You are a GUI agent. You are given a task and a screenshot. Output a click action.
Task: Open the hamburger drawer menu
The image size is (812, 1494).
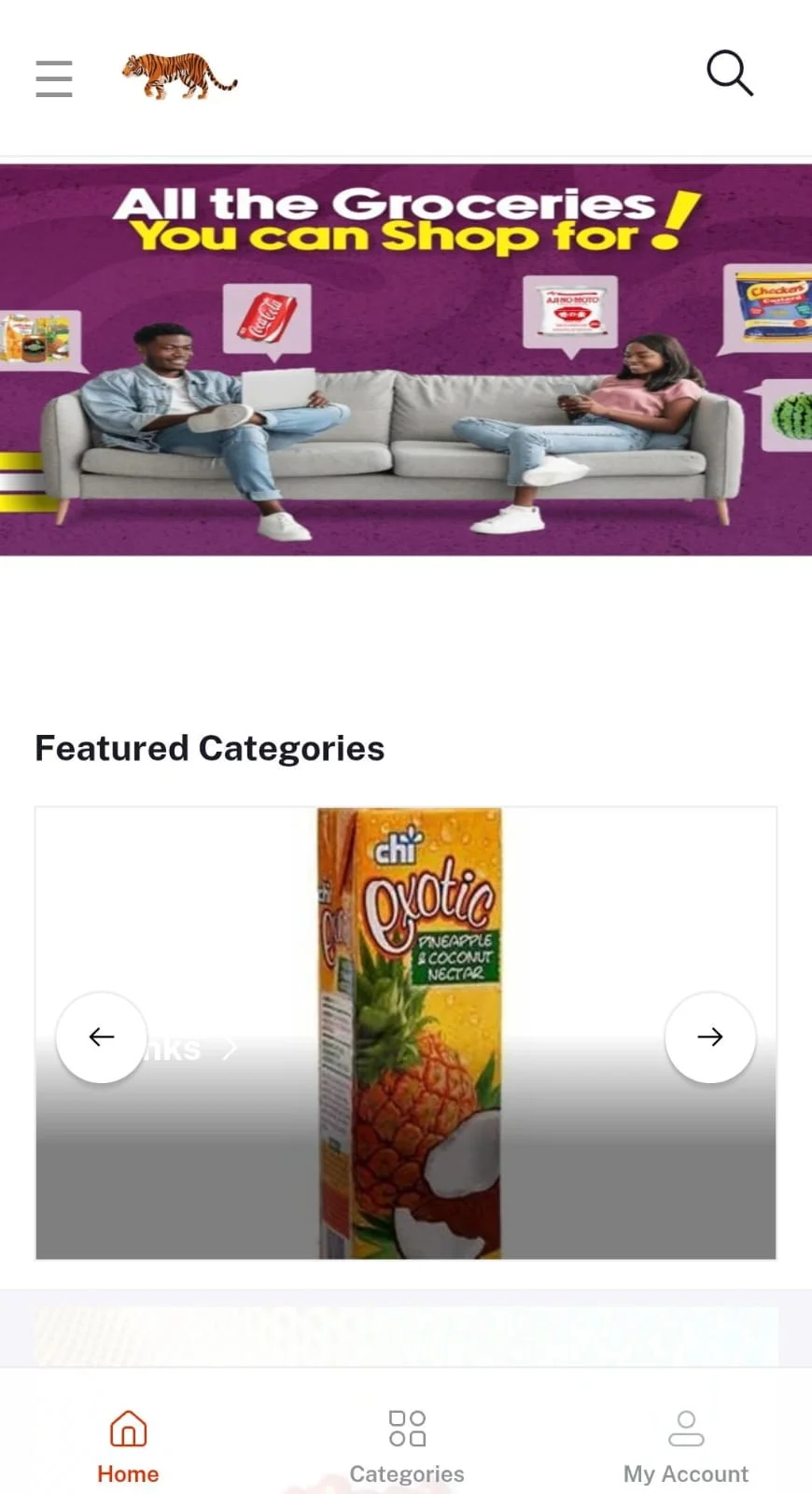pyautogui.click(x=54, y=78)
